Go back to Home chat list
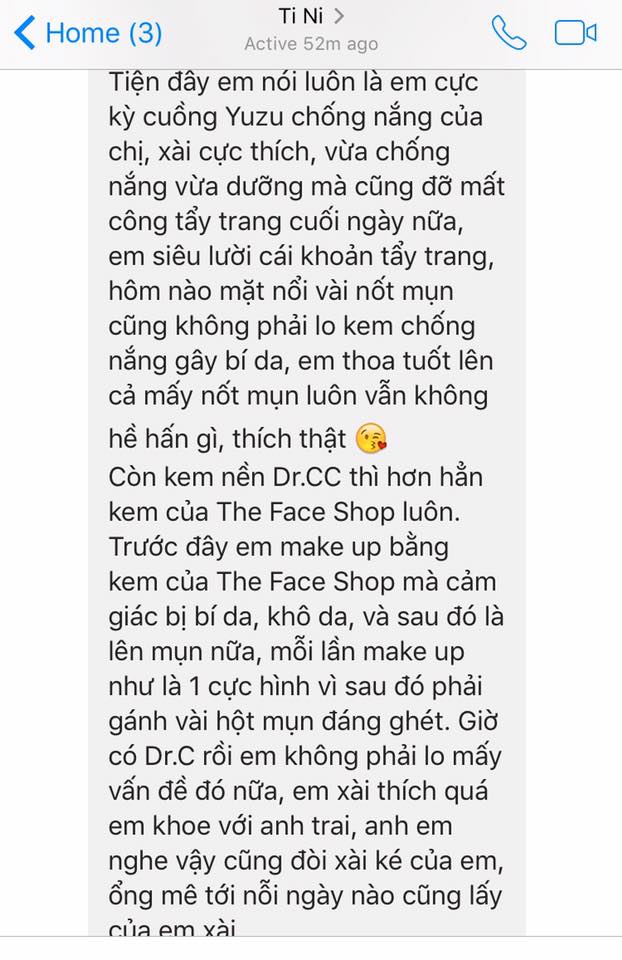This screenshot has width=622, height=960. [x=88, y=33]
